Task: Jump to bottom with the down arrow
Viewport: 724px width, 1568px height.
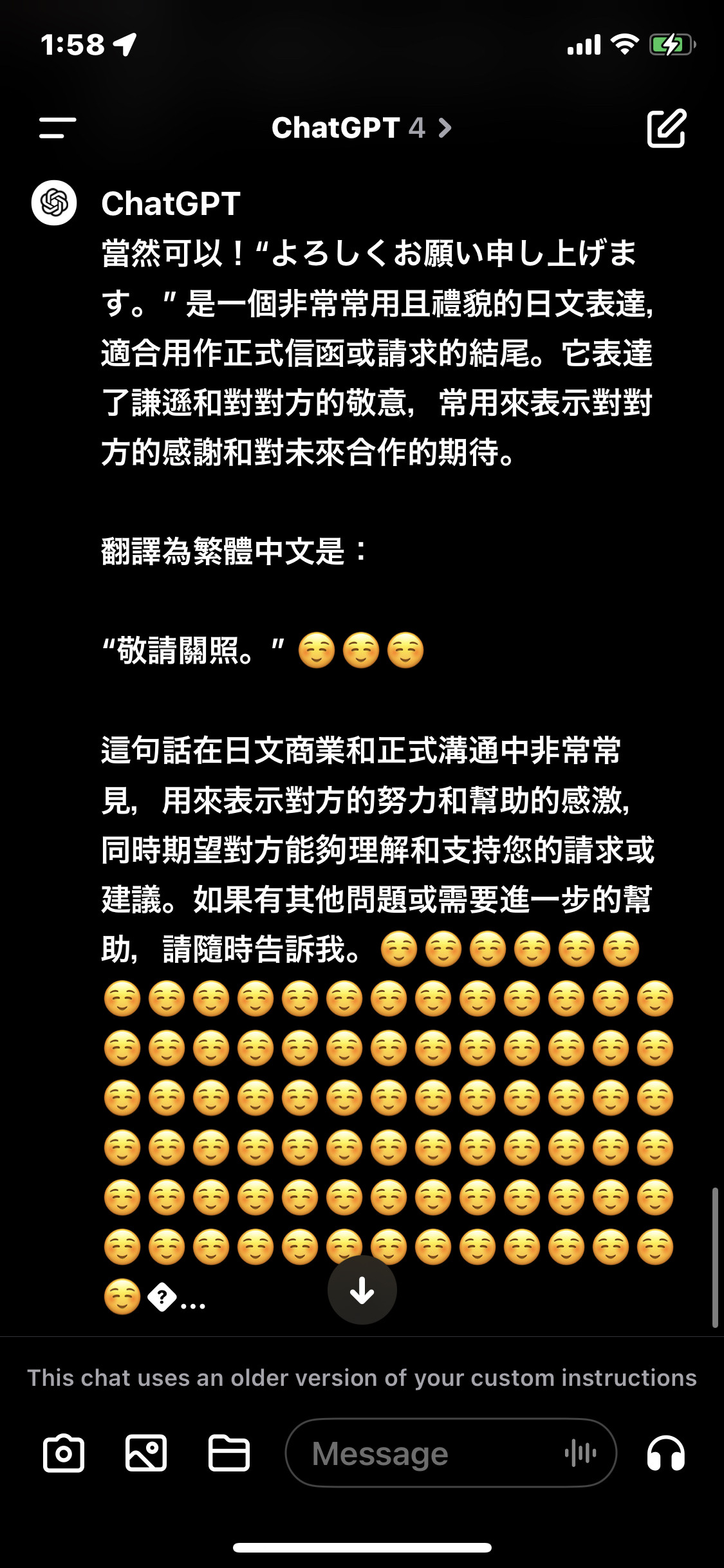Action: point(362,1290)
